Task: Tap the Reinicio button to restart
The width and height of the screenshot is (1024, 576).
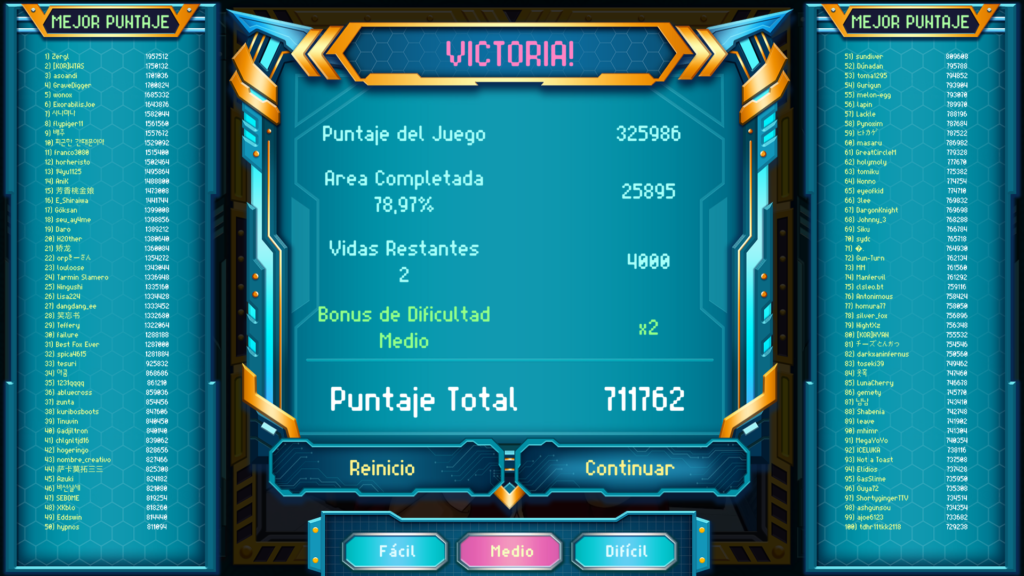Action: click(381, 468)
